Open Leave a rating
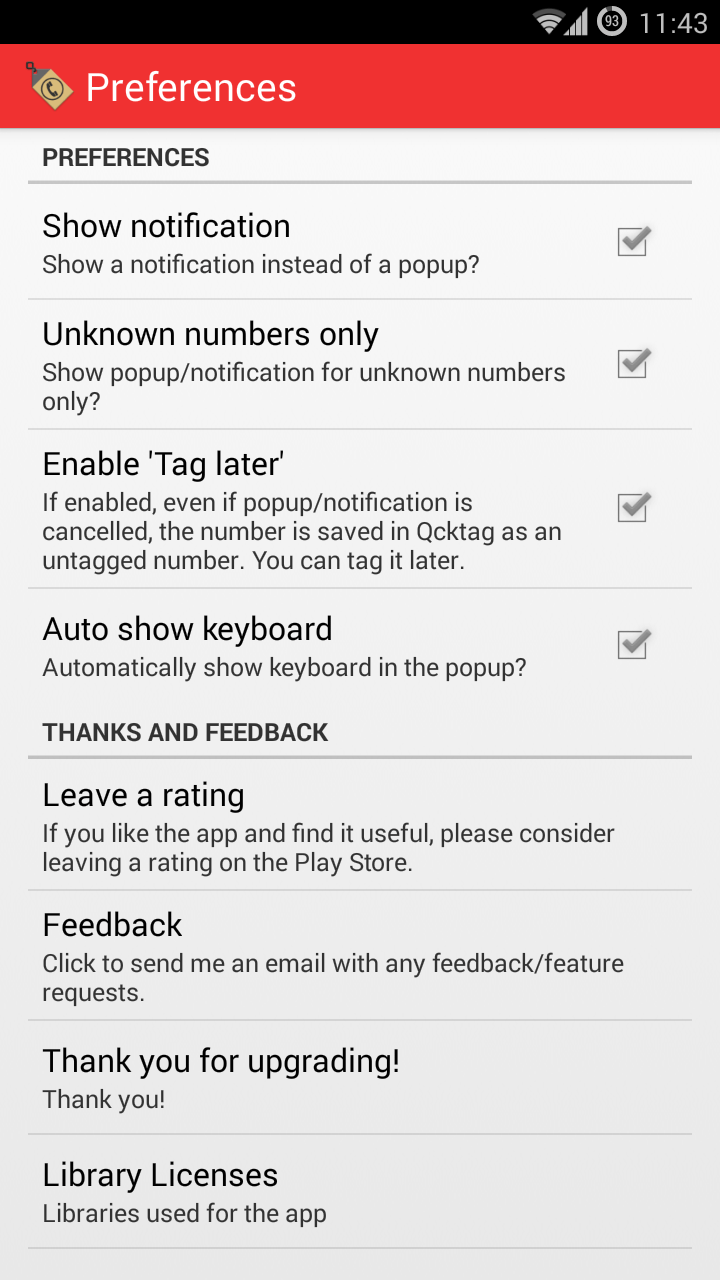 click(x=360, y=825)
